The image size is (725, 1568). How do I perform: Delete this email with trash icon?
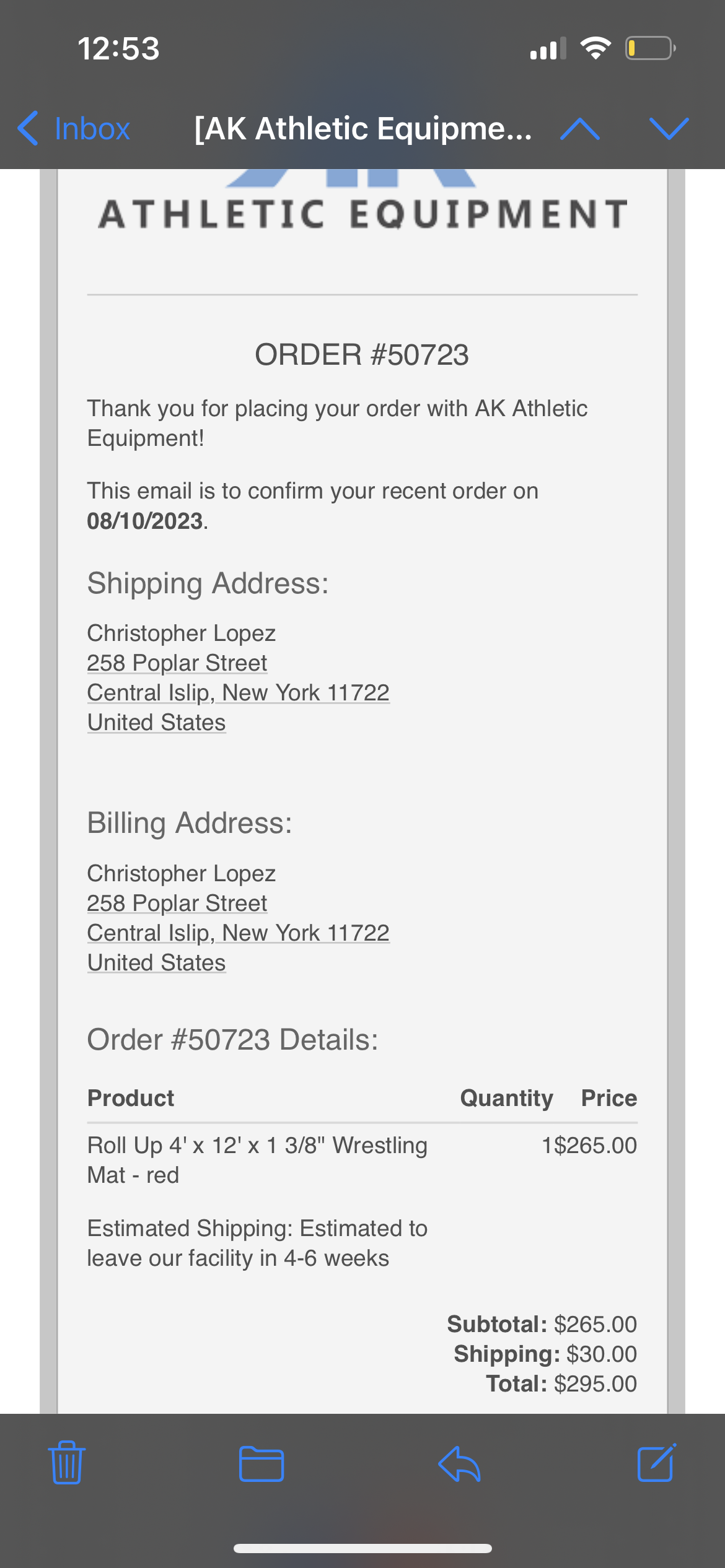(x=67, y=1463)
